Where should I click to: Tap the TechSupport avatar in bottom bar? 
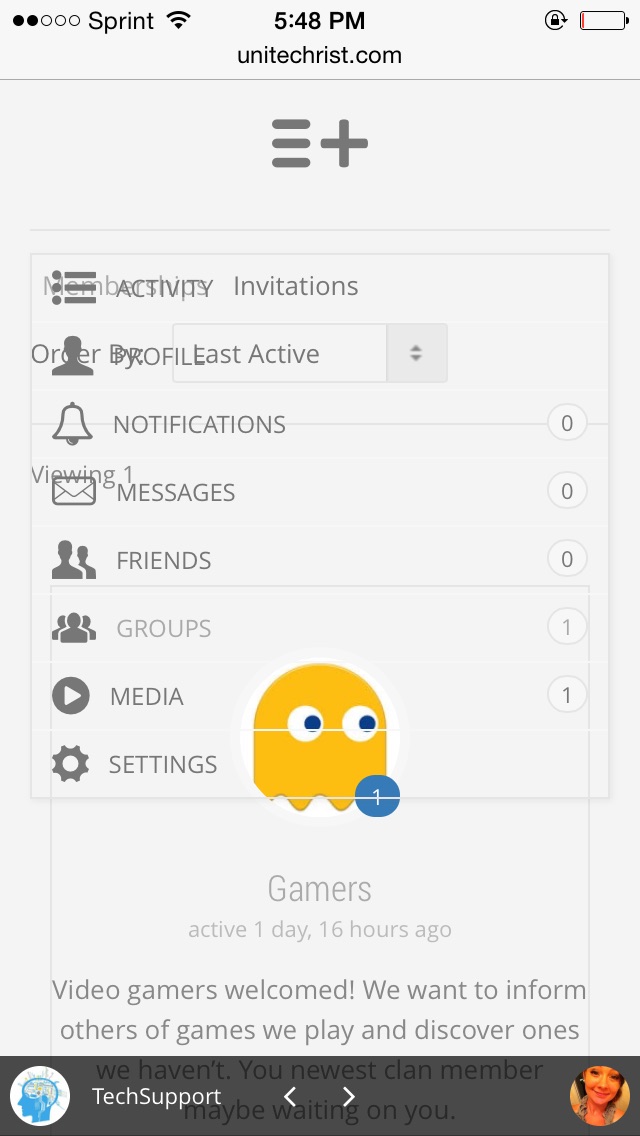(40, 1096)
